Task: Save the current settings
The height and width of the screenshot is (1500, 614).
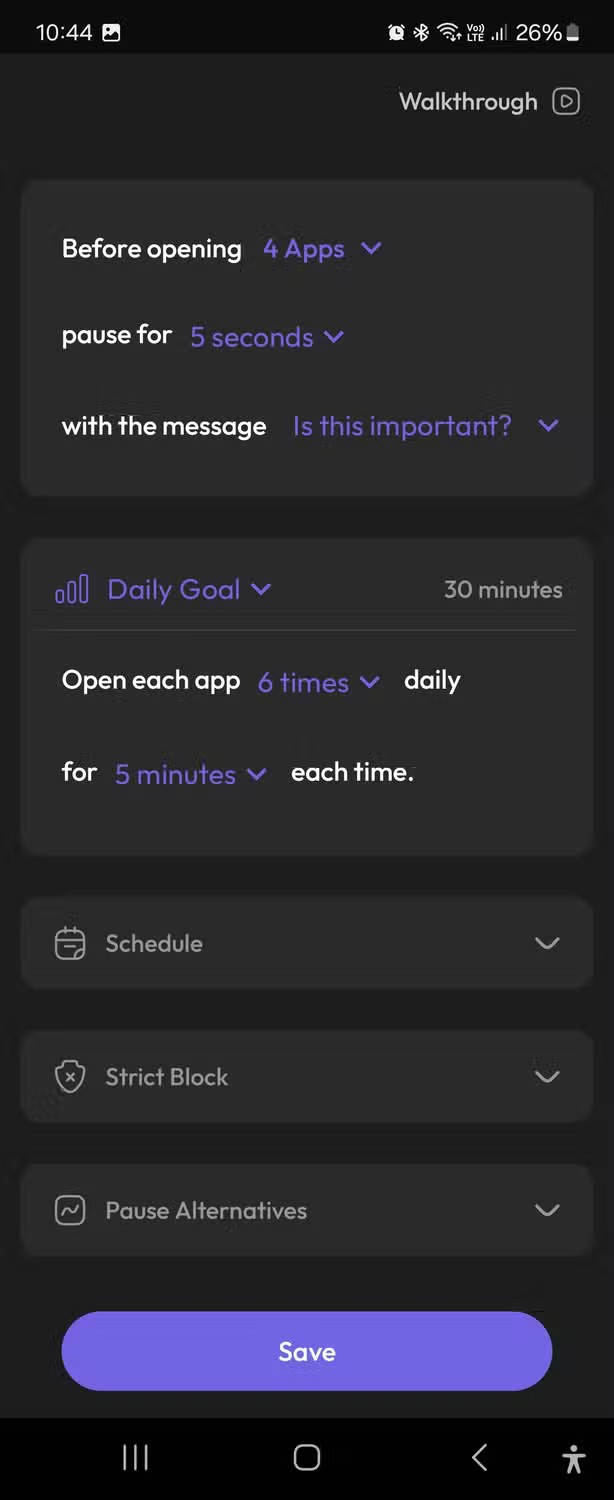Action: tap(306, 1351)
